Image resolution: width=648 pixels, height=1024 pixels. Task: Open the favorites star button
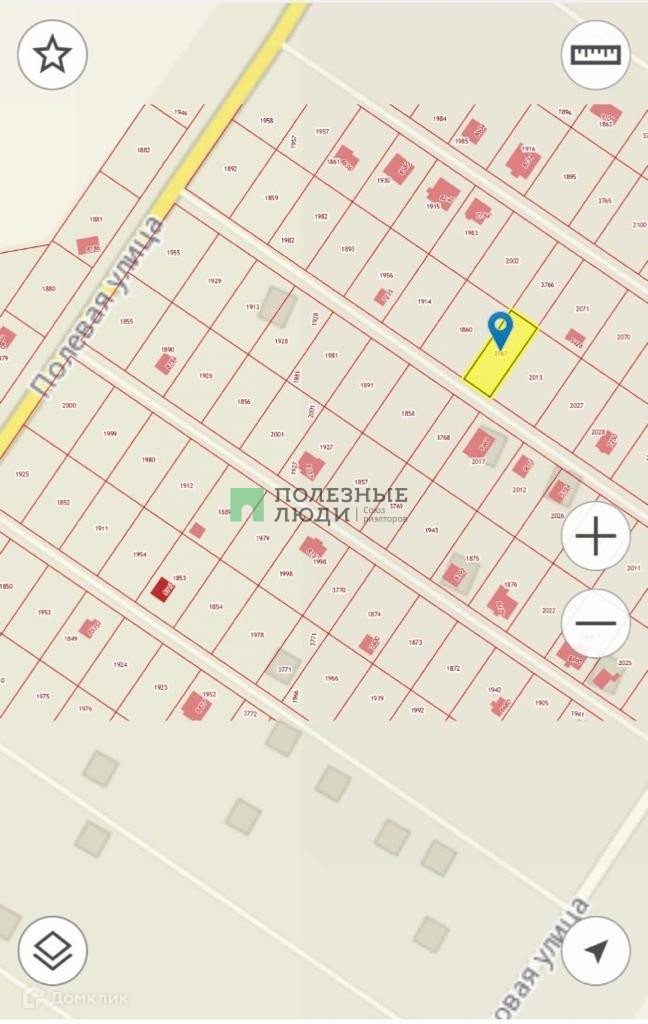tap(52, 55)
